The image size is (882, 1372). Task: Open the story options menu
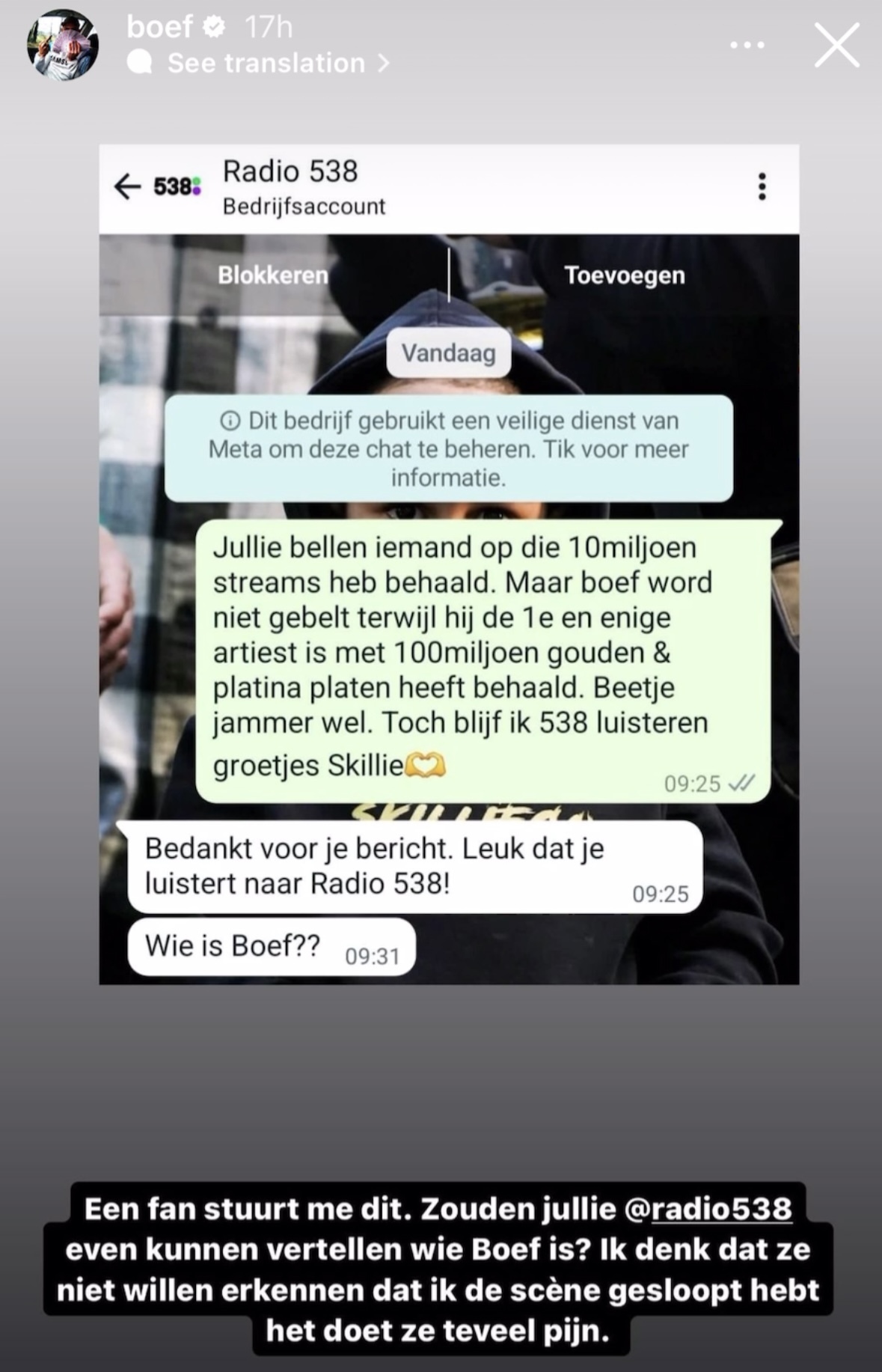[x=747, y=46]
